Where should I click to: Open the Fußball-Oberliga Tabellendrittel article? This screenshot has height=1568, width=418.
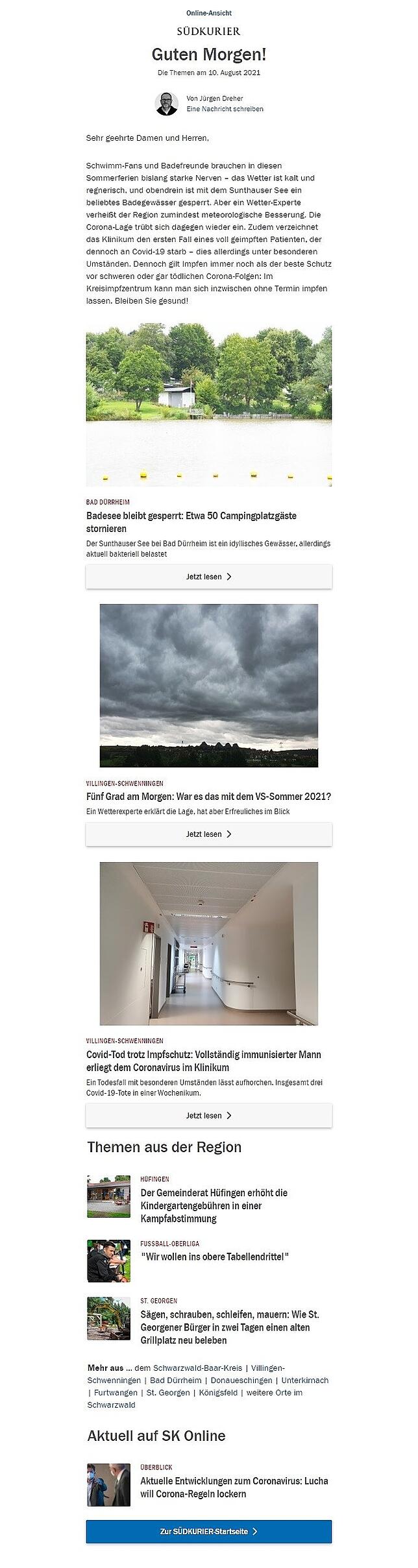click(215, 1257)
